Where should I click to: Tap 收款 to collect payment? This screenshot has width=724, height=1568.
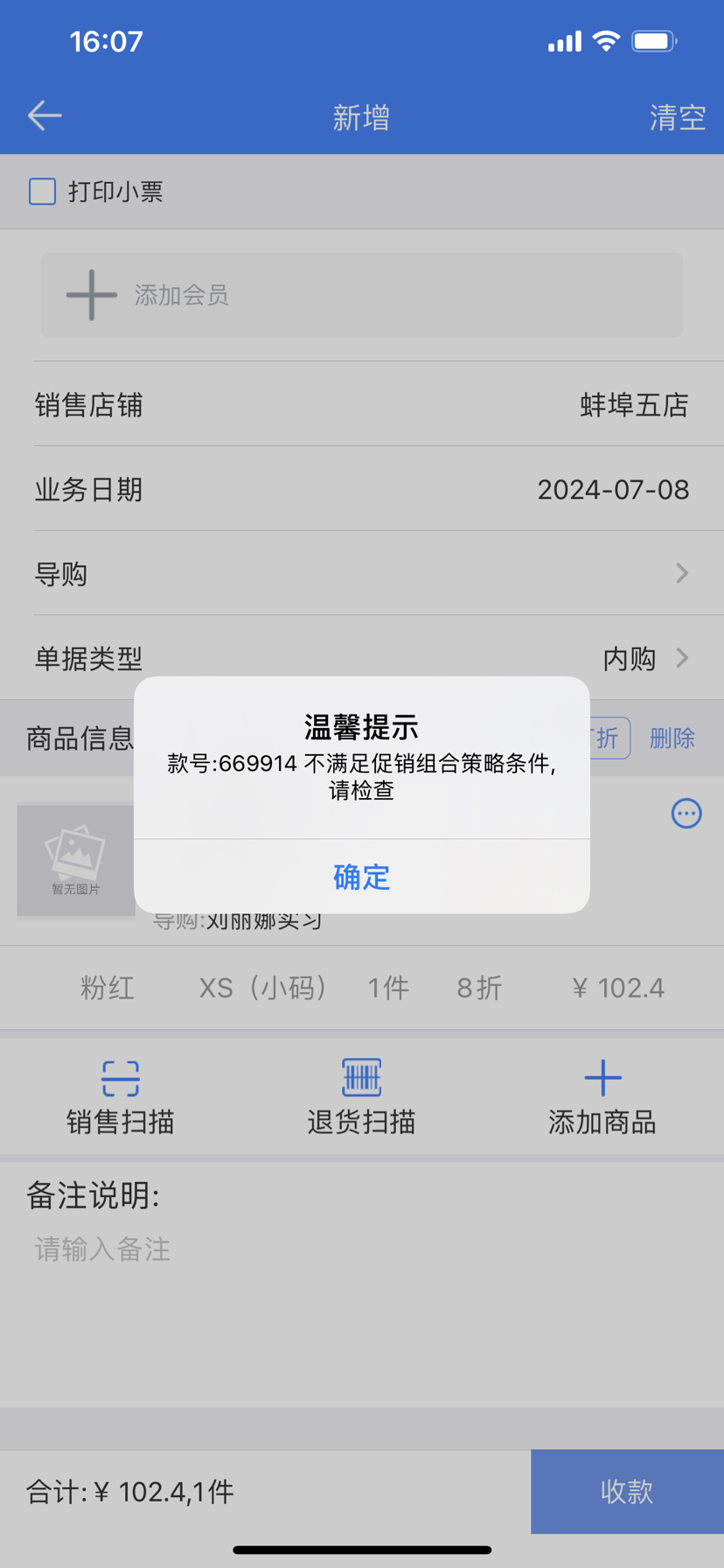click(627, 1492)
